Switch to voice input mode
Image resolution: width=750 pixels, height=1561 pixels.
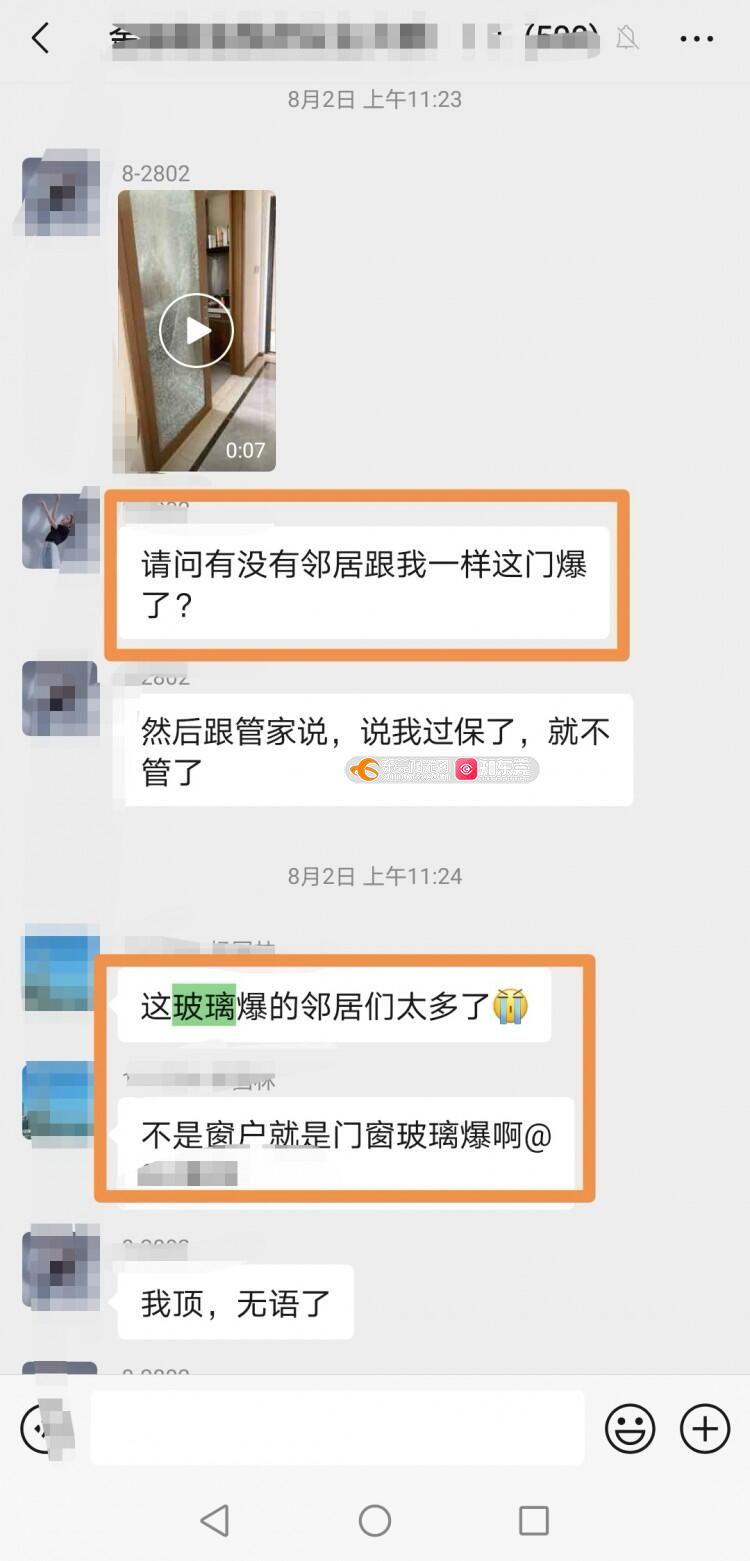(44, 1428)
